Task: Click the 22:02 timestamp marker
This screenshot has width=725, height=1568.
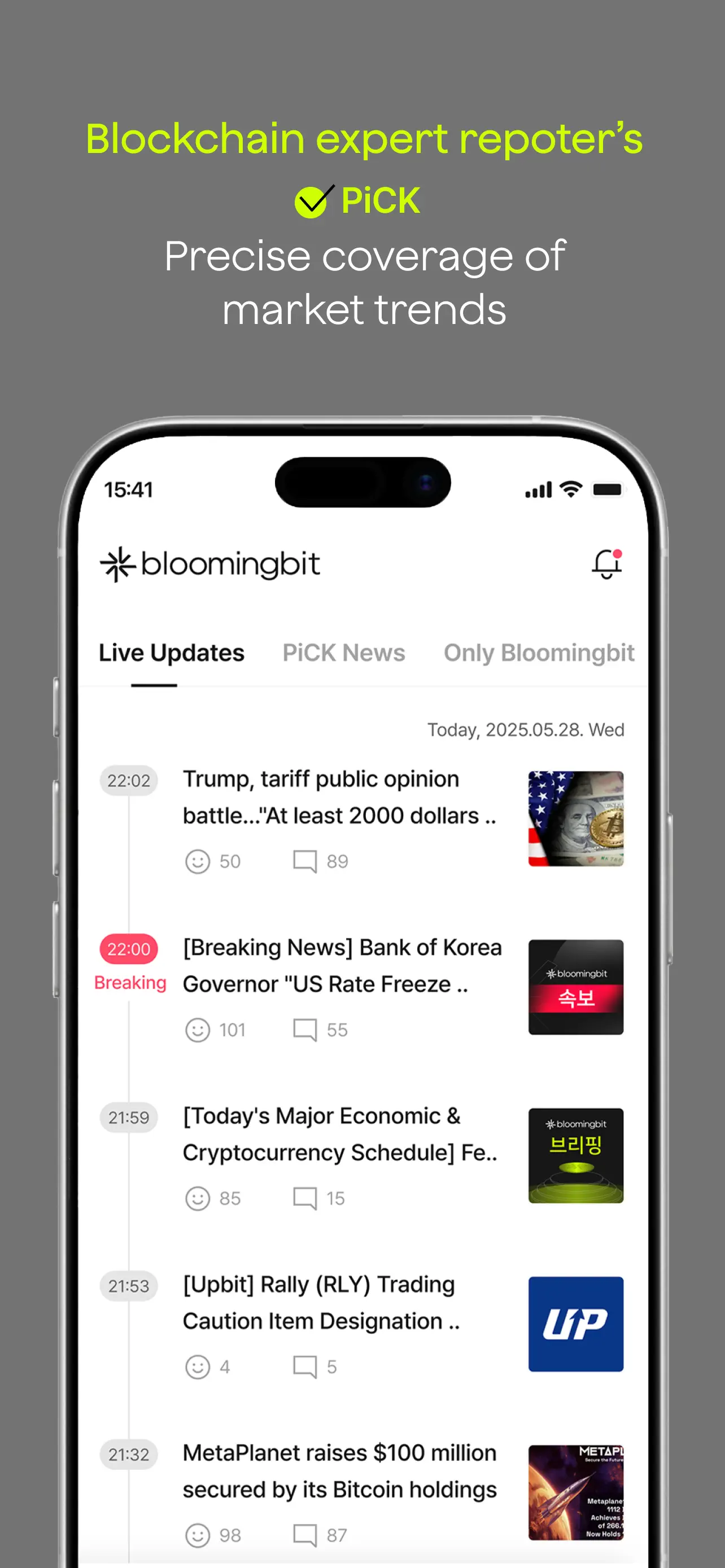Action: pos(128,779)
